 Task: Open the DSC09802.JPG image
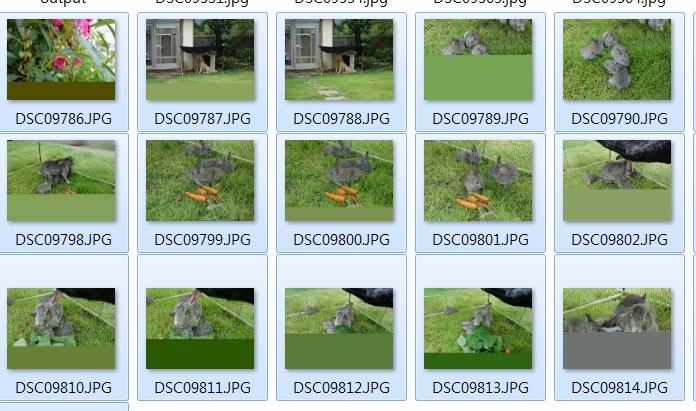click(x=617, y=181)
